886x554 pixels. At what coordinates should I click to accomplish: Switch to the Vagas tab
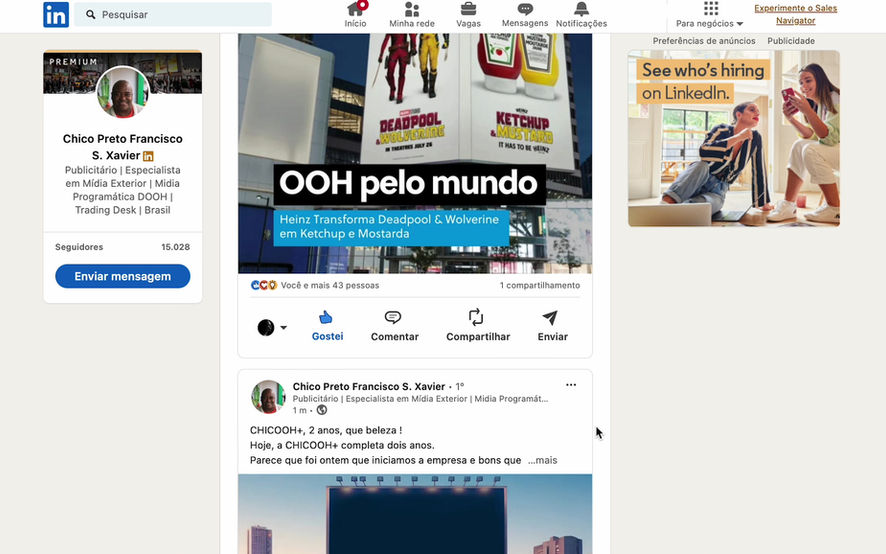click(468, 15)
